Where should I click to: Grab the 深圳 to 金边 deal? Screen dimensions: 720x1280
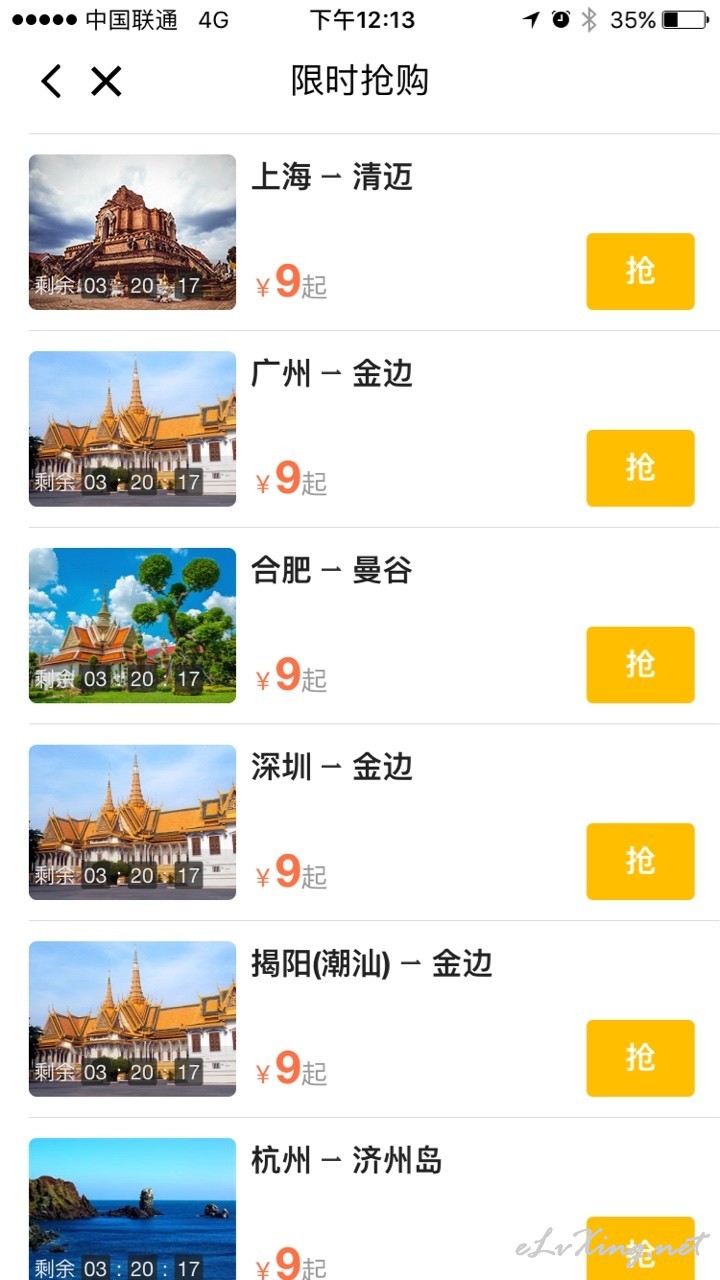(640, 861)
